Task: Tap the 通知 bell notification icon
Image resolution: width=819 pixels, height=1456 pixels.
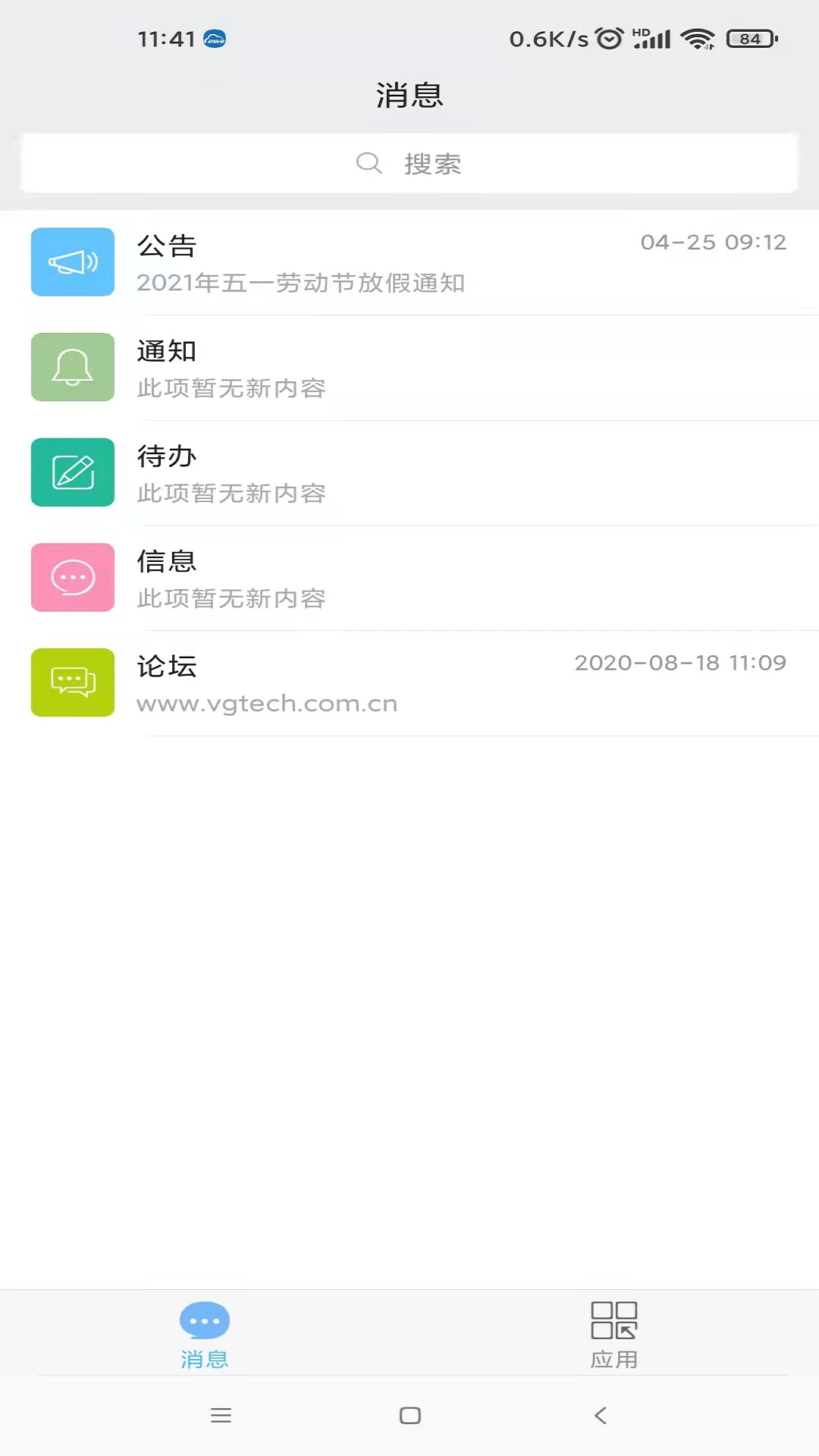Action: [x=72, y=367]
